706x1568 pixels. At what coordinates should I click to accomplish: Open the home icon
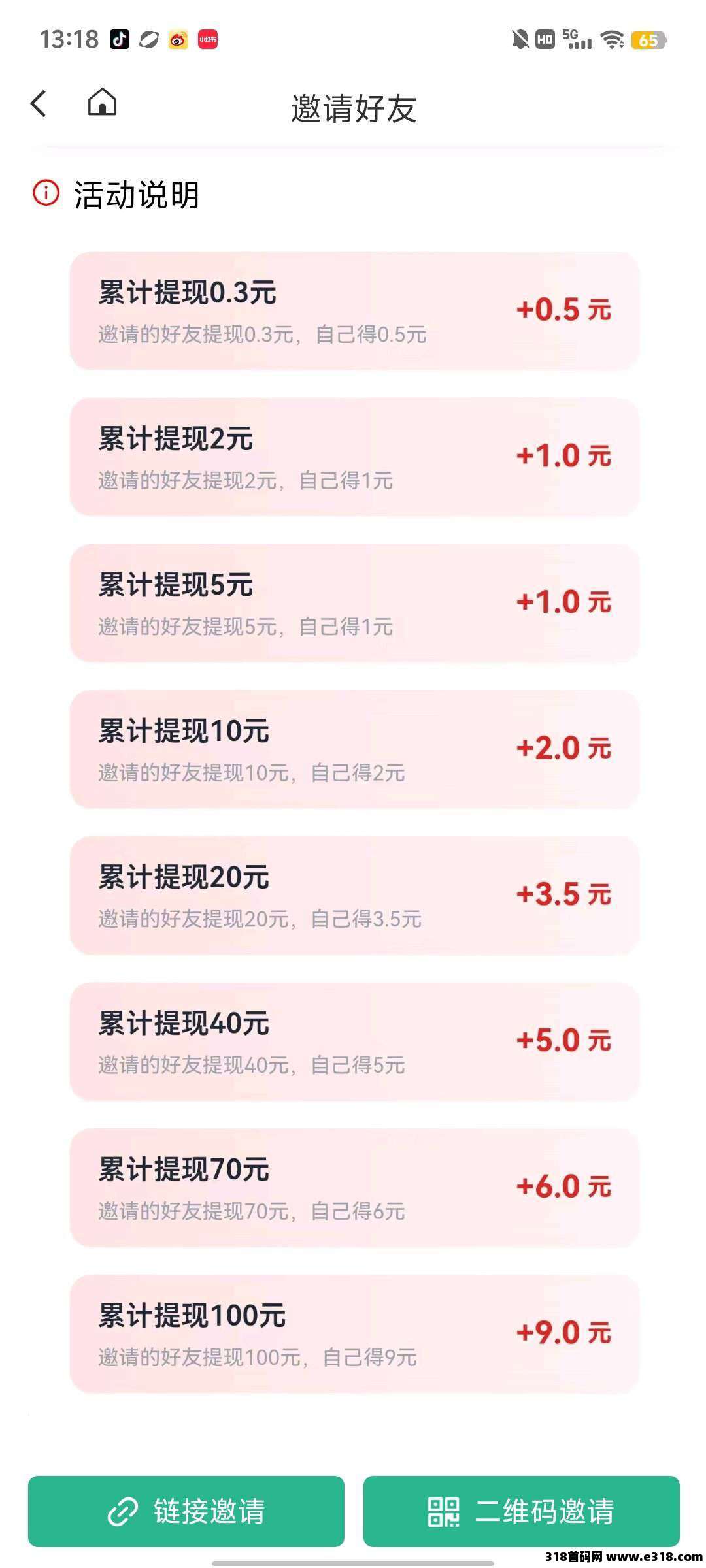click(x=102, y=103)
